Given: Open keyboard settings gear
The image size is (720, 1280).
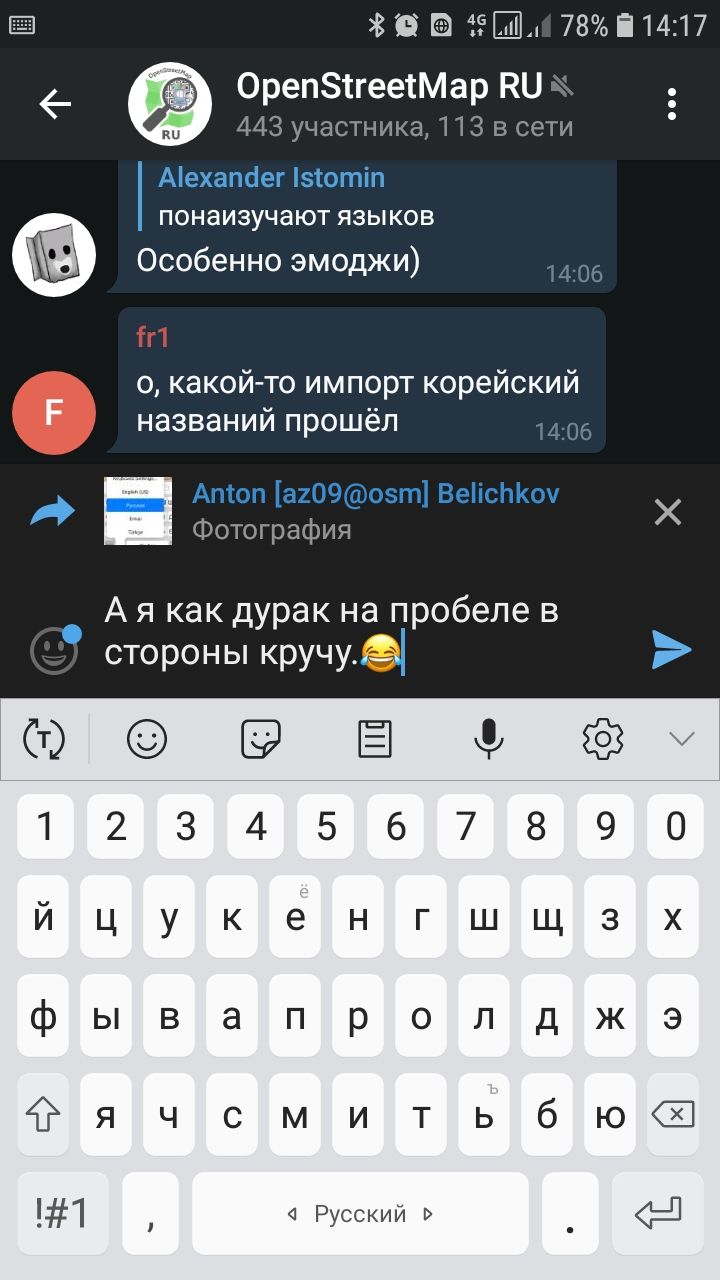Looking at the screenshot, I should pos(602,740).
